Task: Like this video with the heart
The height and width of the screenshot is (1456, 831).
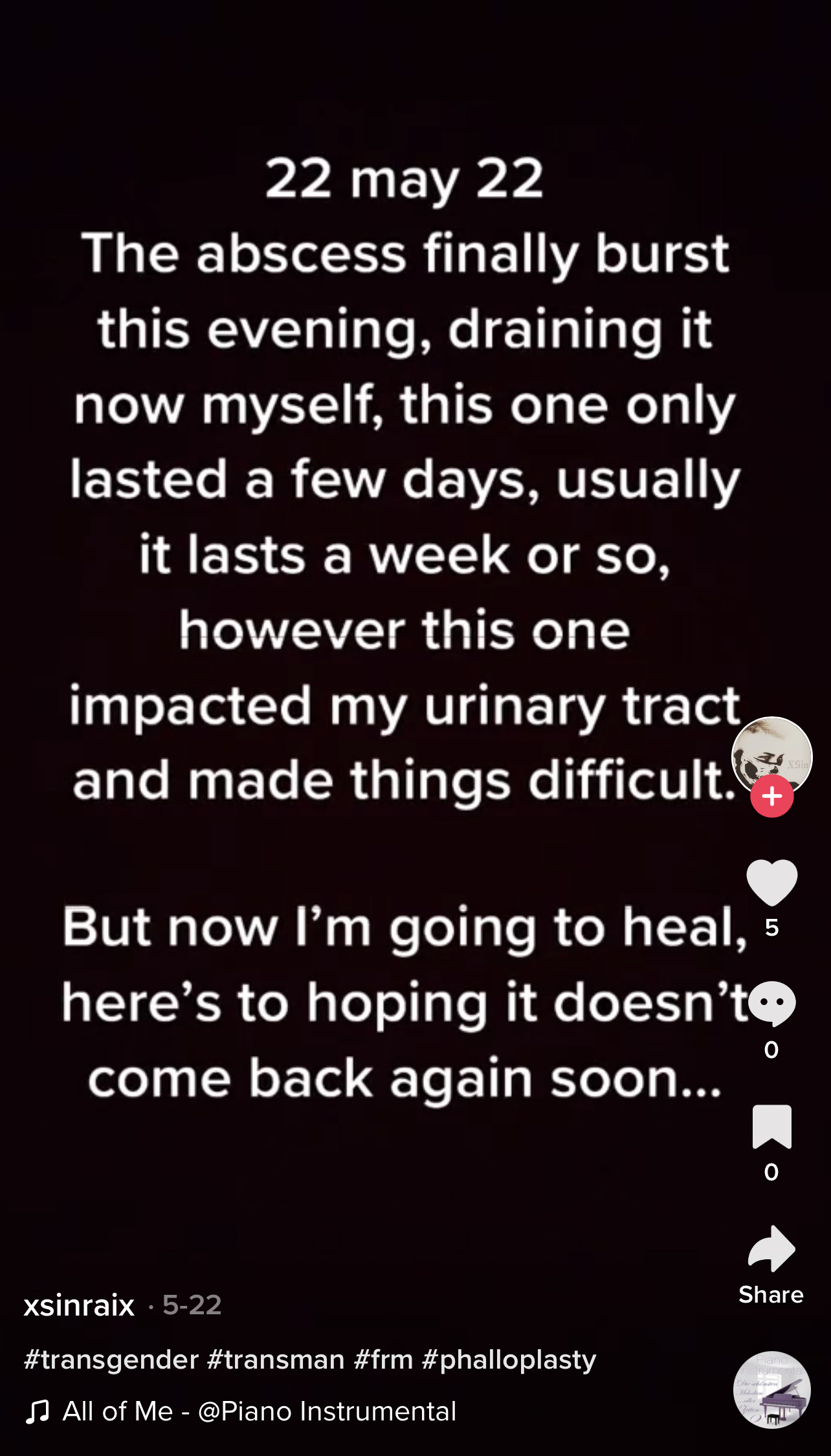Action: point(771,883)
